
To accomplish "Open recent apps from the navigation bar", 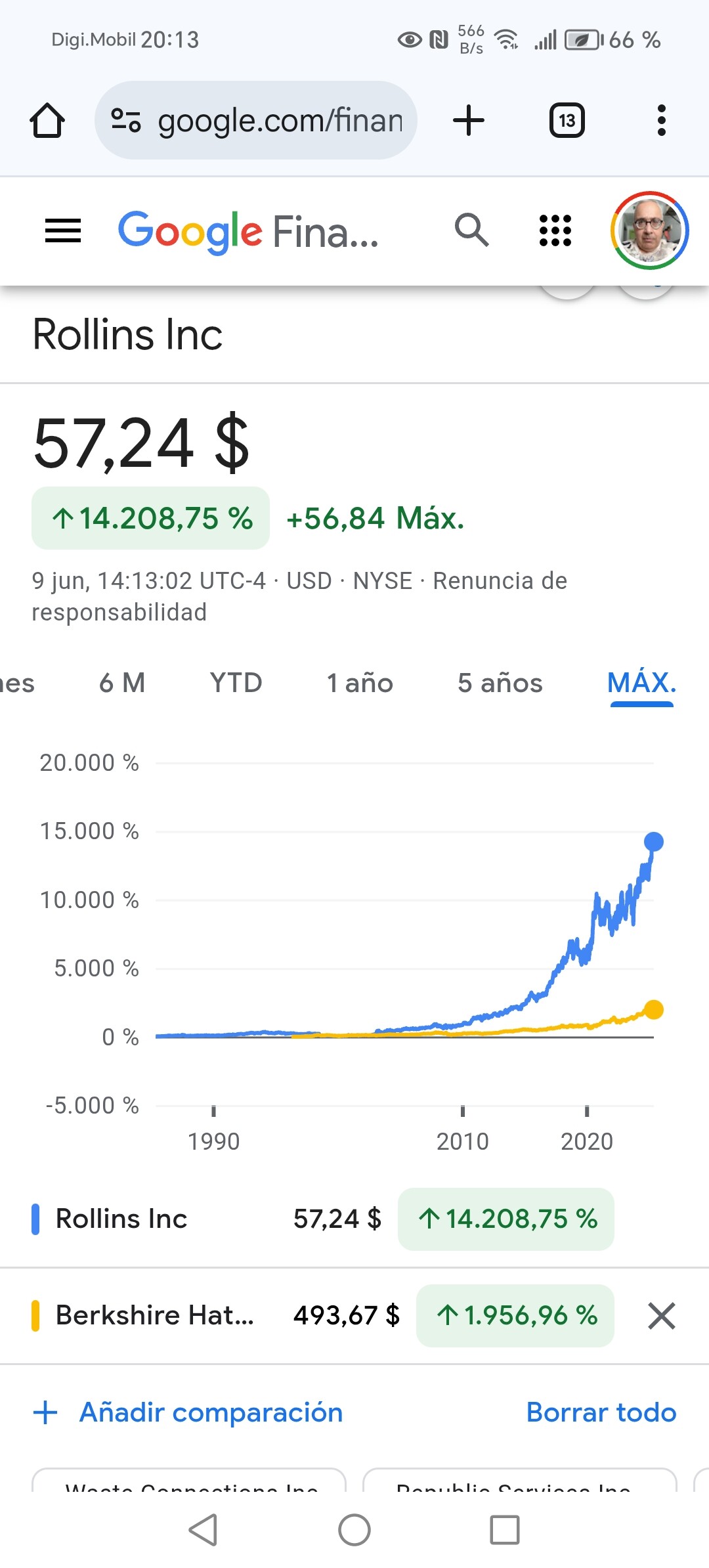I will tap(505, 1530).
